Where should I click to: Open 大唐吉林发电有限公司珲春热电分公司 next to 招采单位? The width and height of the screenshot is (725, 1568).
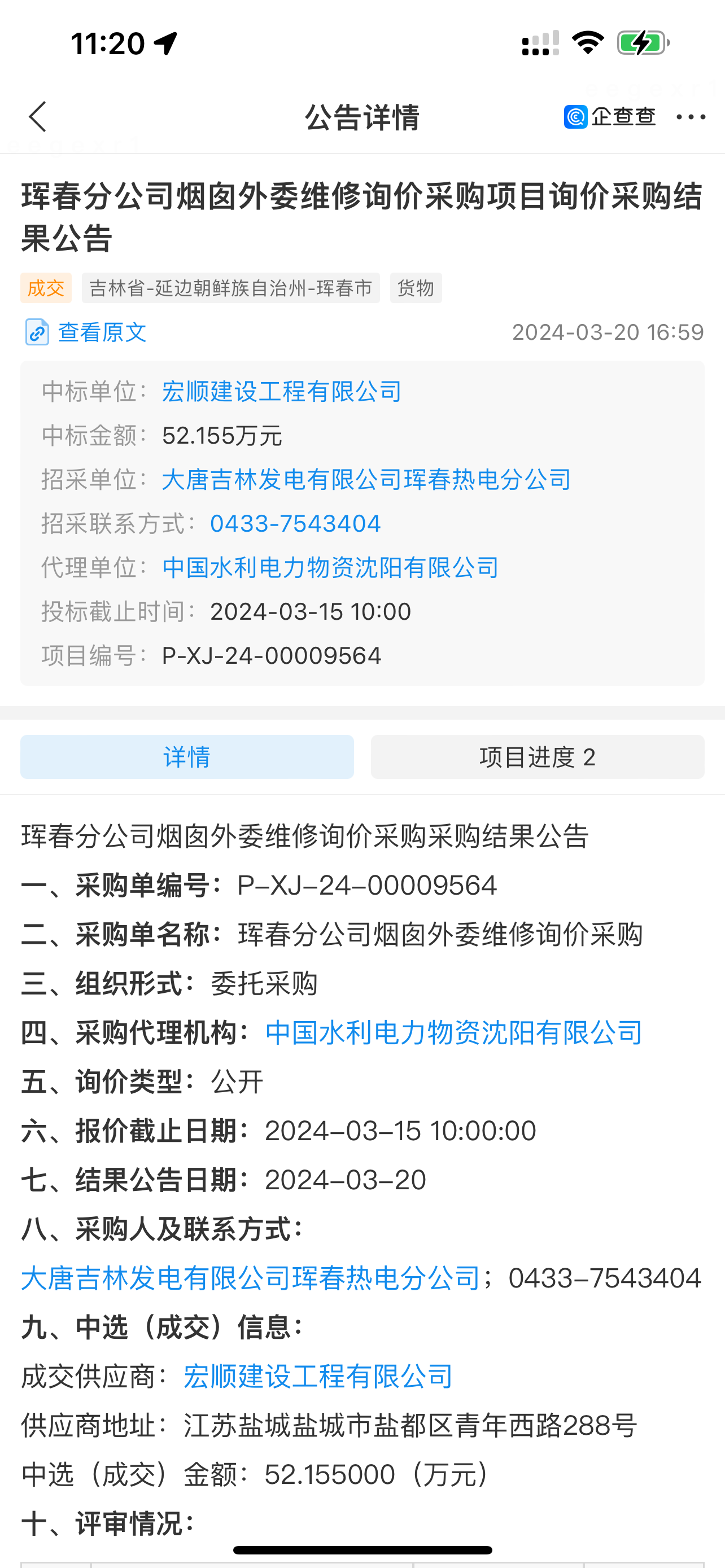366,480
